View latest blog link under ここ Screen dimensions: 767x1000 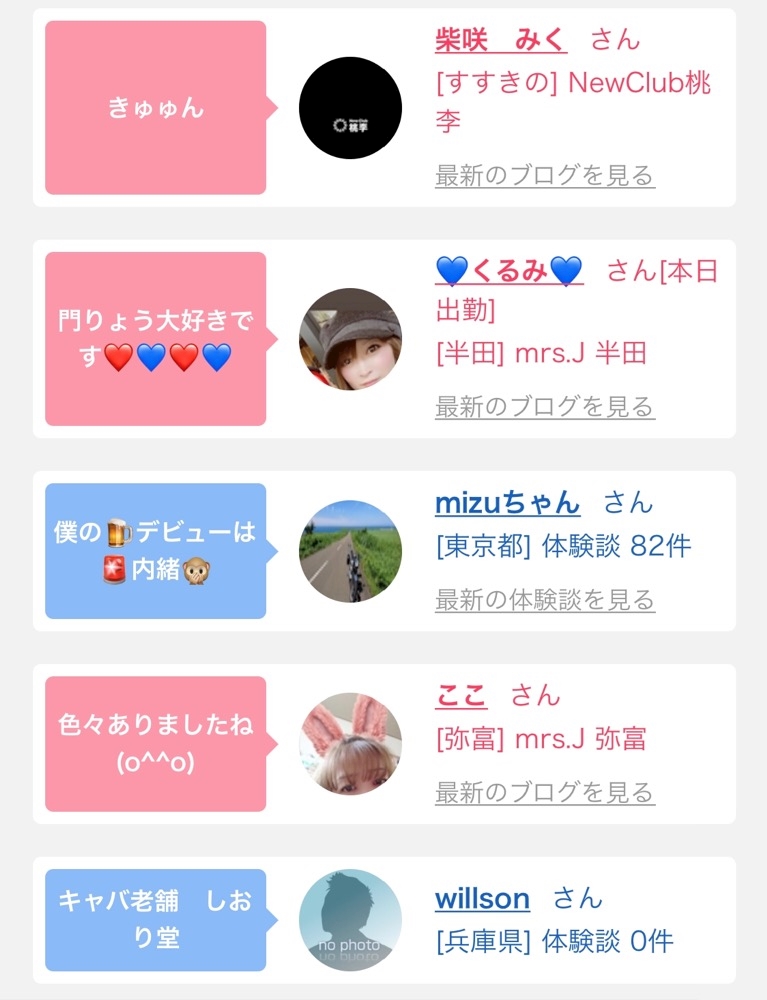pyautogui.click(x=545, y=793)
